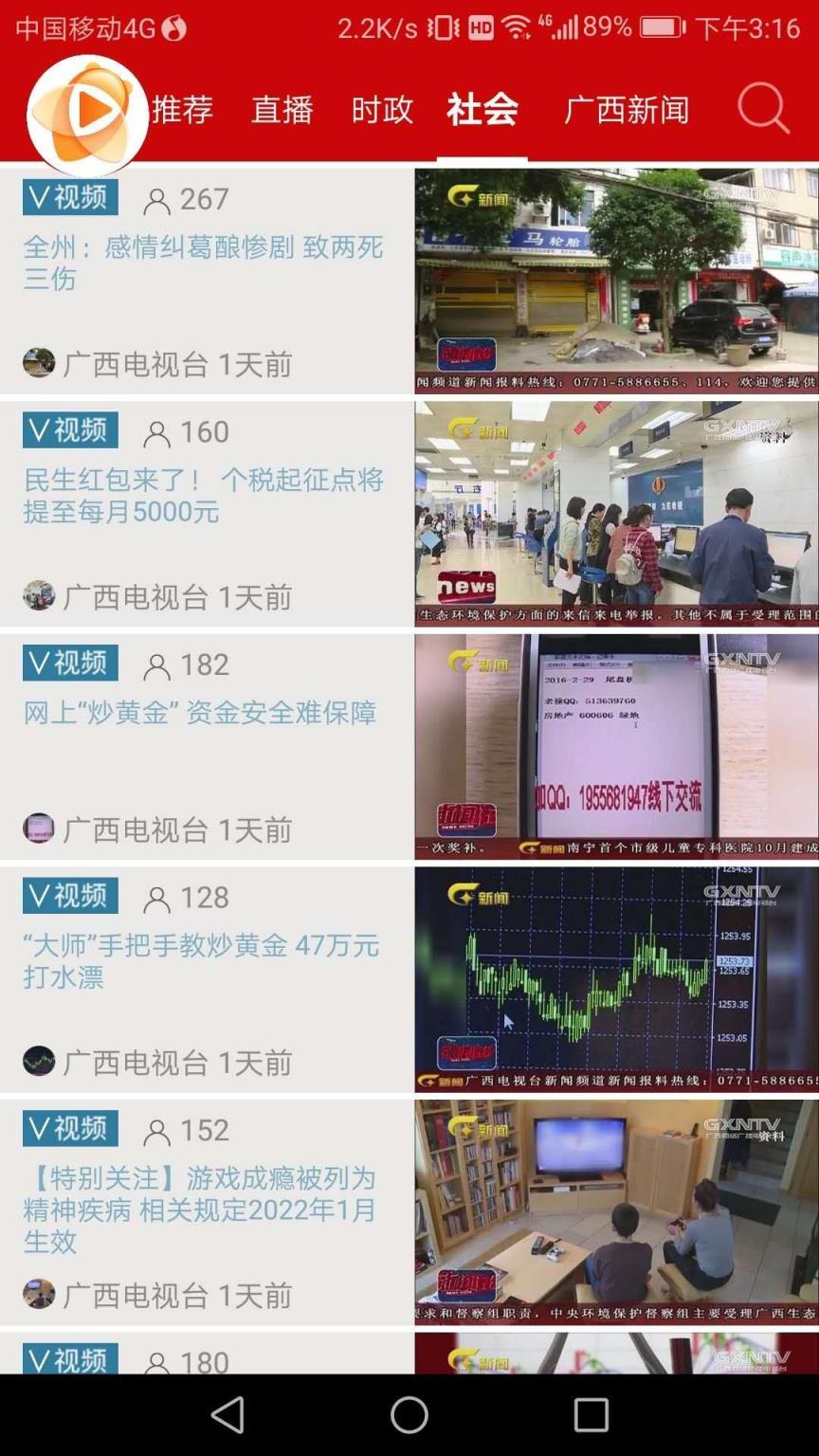Click the V视频 badge showing 128 viewers
Viewport: 819px width, 1456px height.
click(68, 895)
